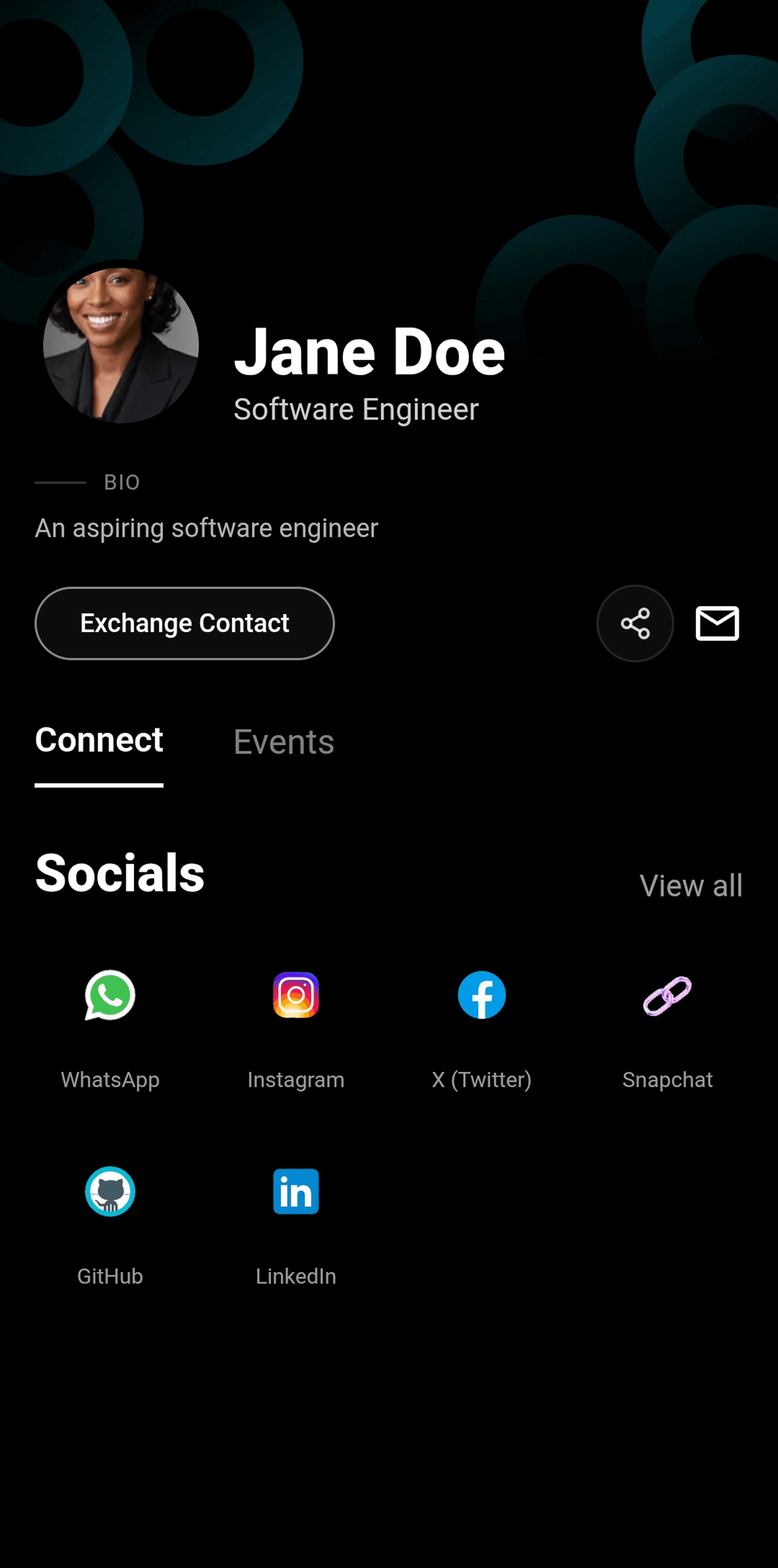Screen dimensions: 778x1568
Task: Share the profile using the share icon
Action: pyautogui.click(x=635, y=623)
